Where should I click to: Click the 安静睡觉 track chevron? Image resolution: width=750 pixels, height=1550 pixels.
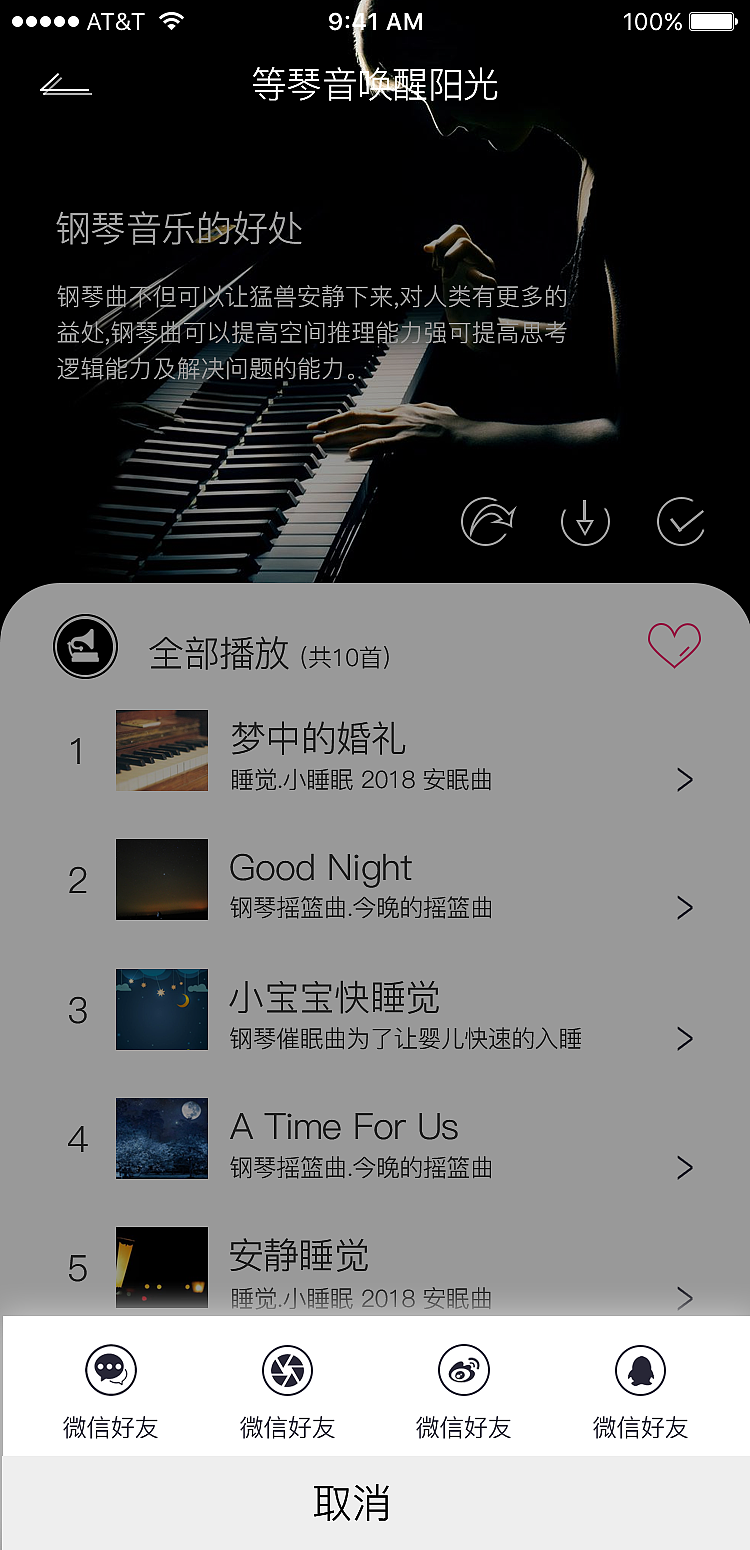point(684,1296)
